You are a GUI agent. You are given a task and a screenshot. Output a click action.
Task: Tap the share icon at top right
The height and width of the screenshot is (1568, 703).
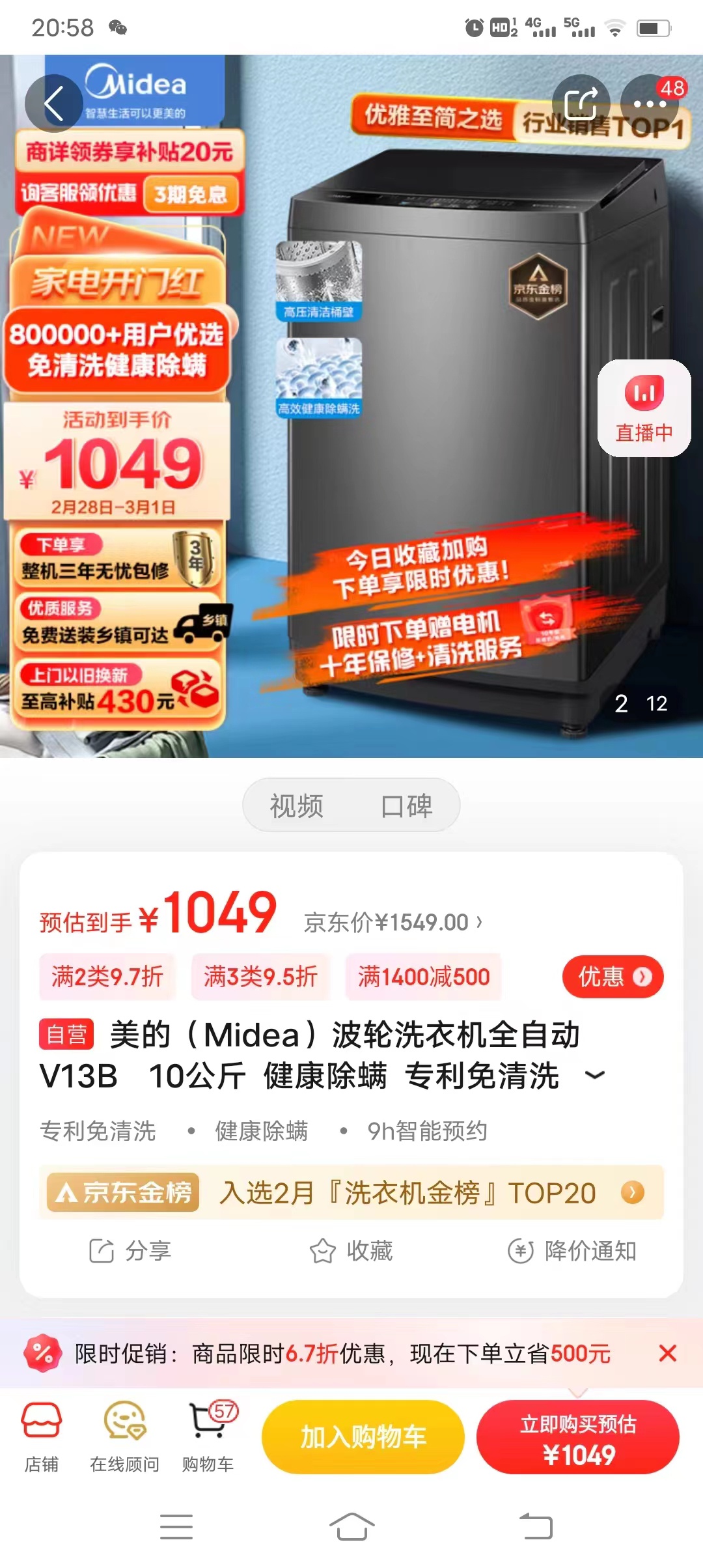tap(581, 104)
